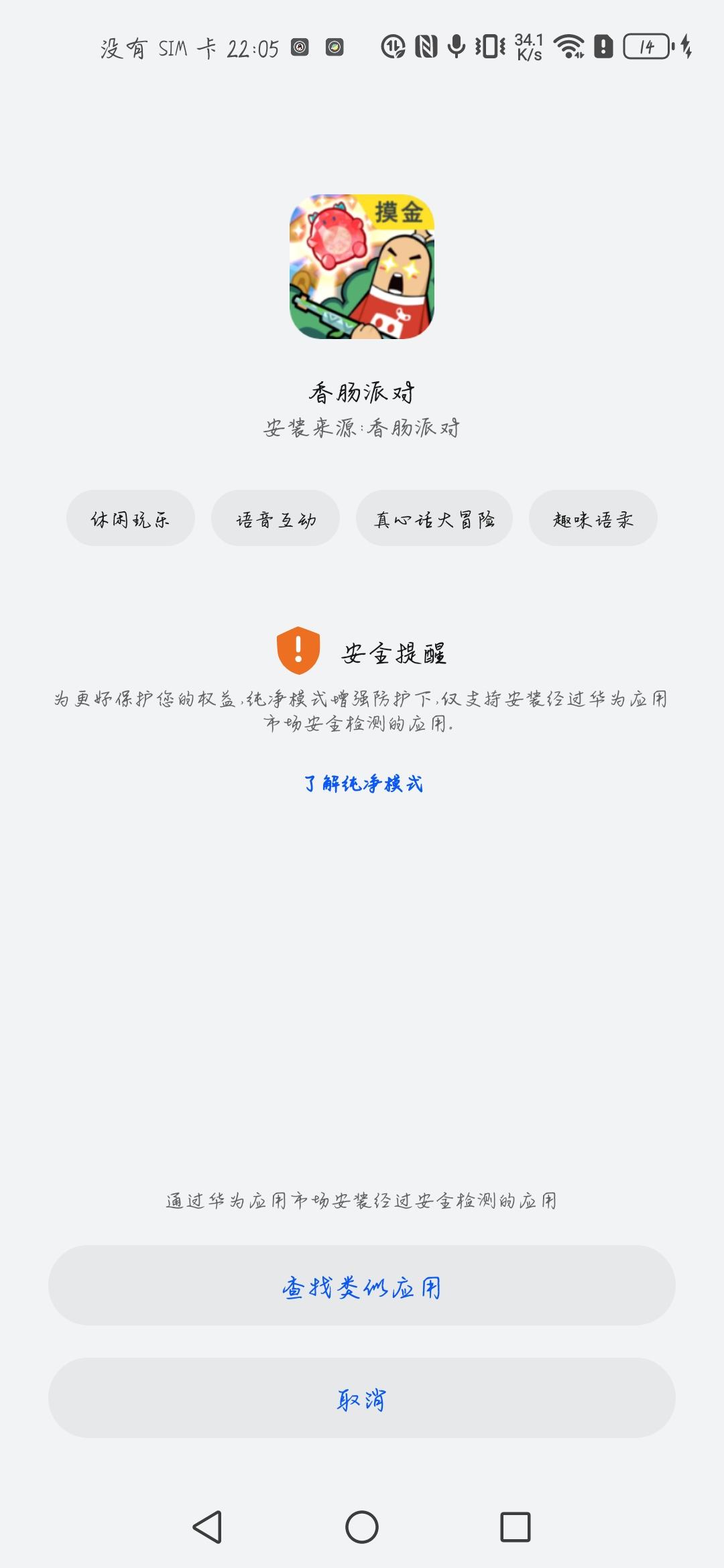The image size is (724, 1568).
Task: Tap the microphone icon in status bar
Action: click(x=457, y=47)
